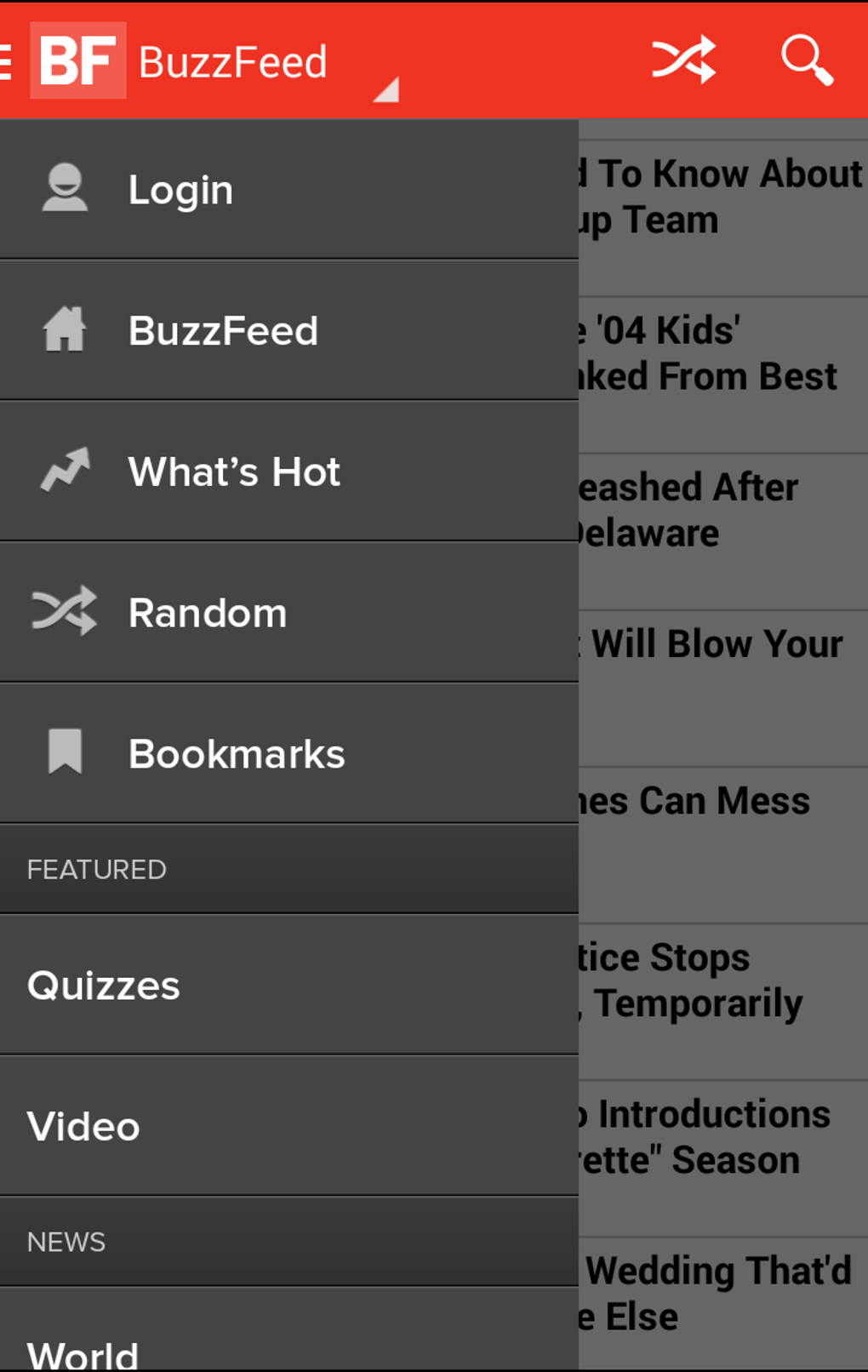Open search with the magnifier icon
Viewport: 868px width, 1372px height.
tap(807, 60)
